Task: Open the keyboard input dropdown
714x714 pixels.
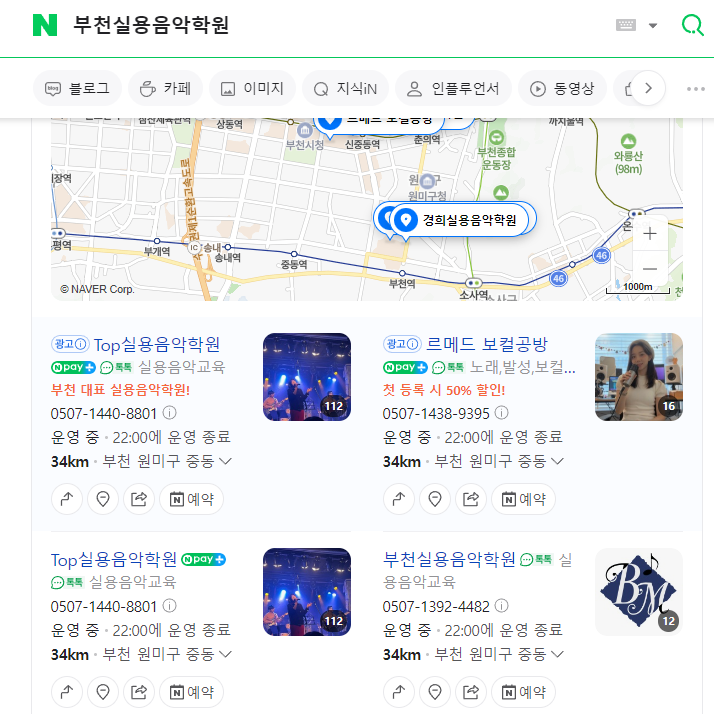Action: tap(638, 25)
